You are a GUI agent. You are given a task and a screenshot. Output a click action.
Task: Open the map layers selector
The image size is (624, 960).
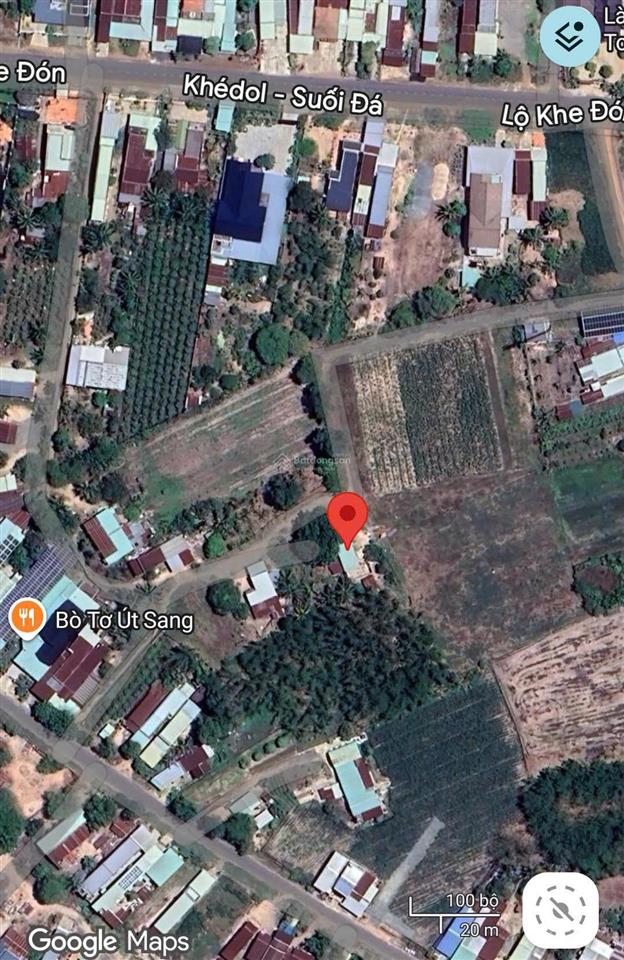(570, 37)
